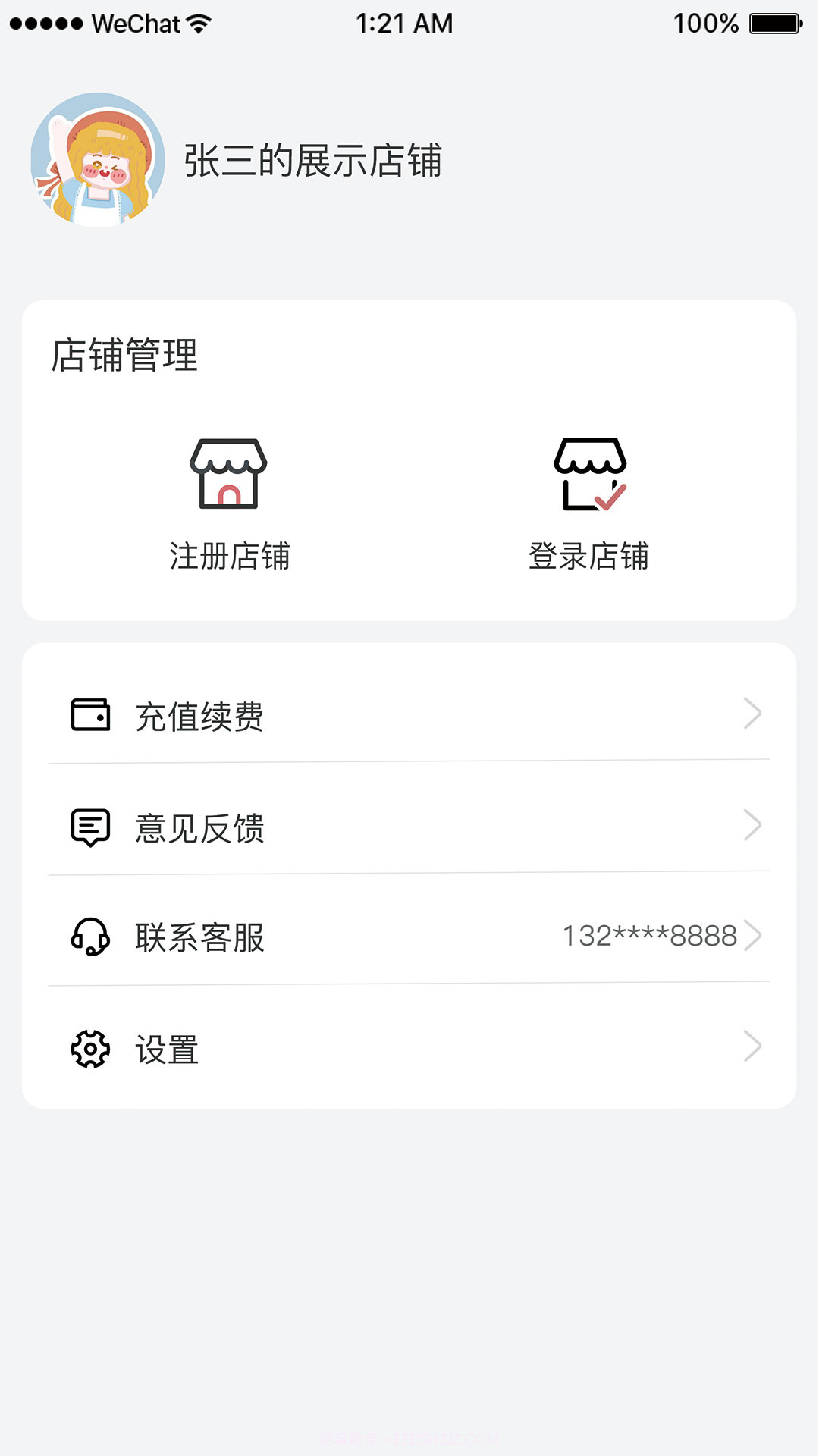The width and height of the screenshot is (819, 1456).
Task: Select the 注册店铺 storefront icon
Action: [x=230, y=474]
